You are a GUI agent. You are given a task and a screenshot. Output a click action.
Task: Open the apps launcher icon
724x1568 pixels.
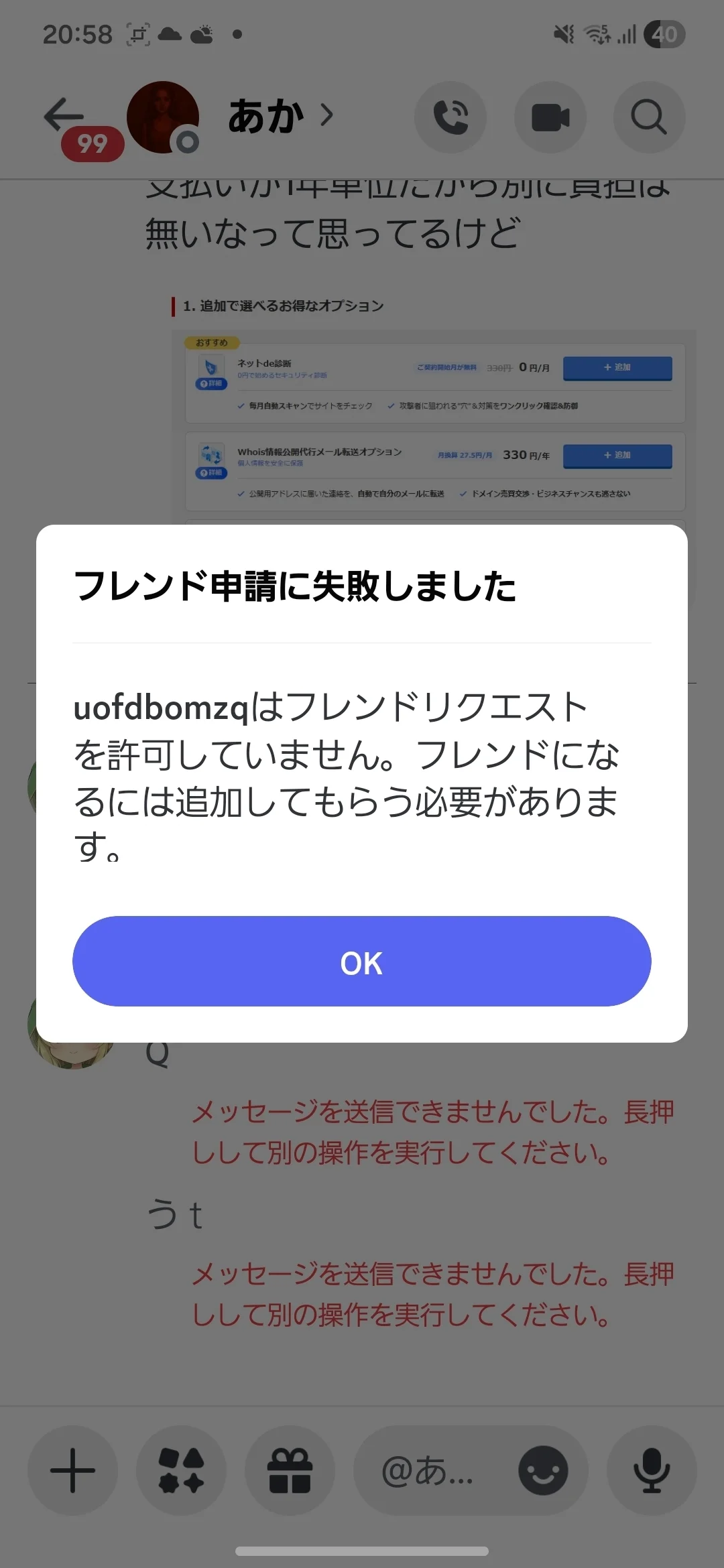click(x=181, y=1470)
